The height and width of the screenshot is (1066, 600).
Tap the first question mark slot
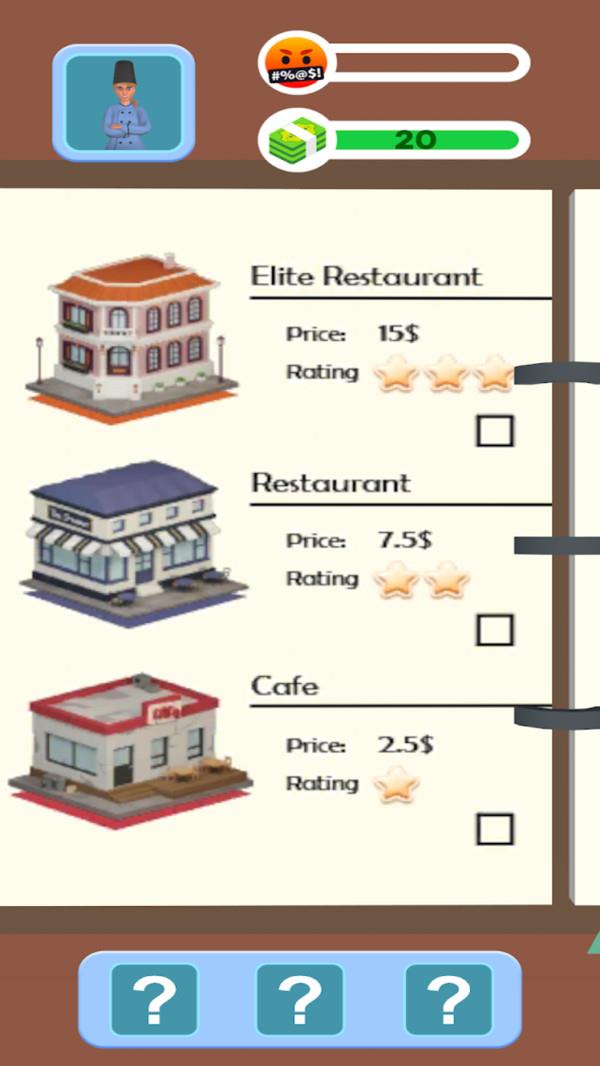pos(154,999)
